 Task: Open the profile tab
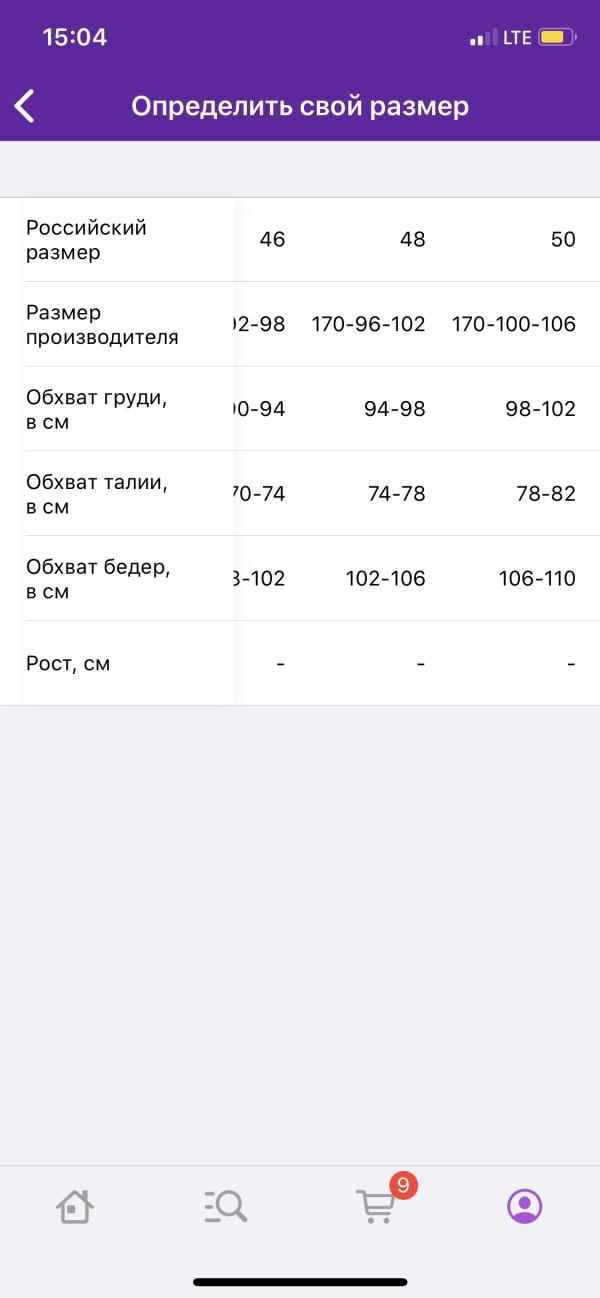click(x=525, y=1206)
